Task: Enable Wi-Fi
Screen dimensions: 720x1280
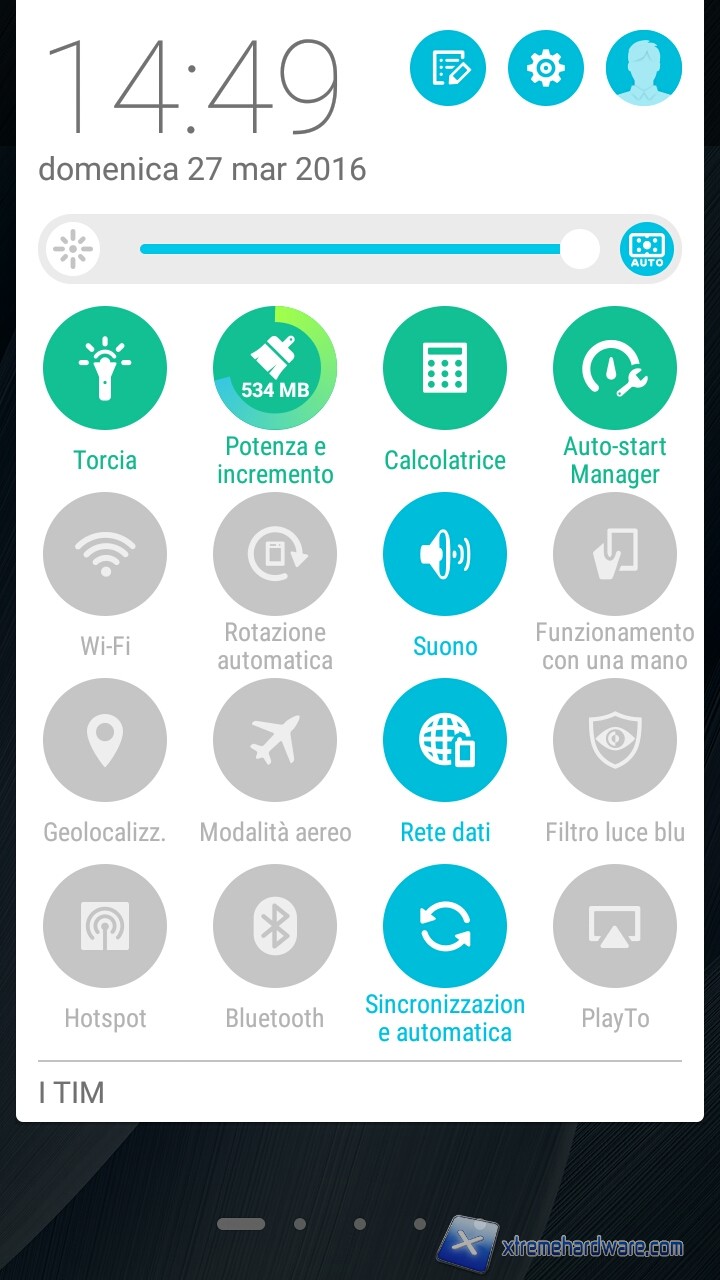Action: tap(105, 554)
